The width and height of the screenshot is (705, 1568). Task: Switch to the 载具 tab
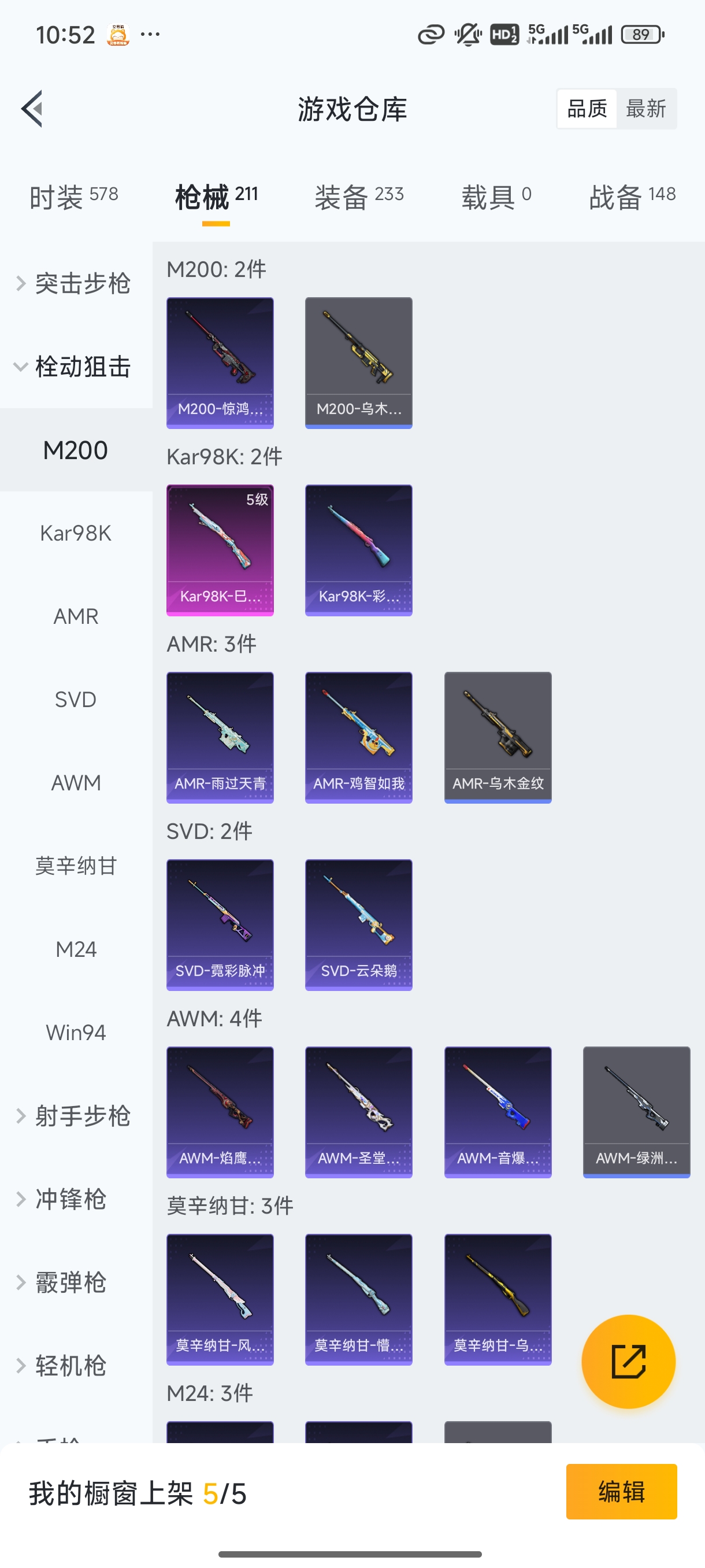pyautogui.click(x=496, y=197)
